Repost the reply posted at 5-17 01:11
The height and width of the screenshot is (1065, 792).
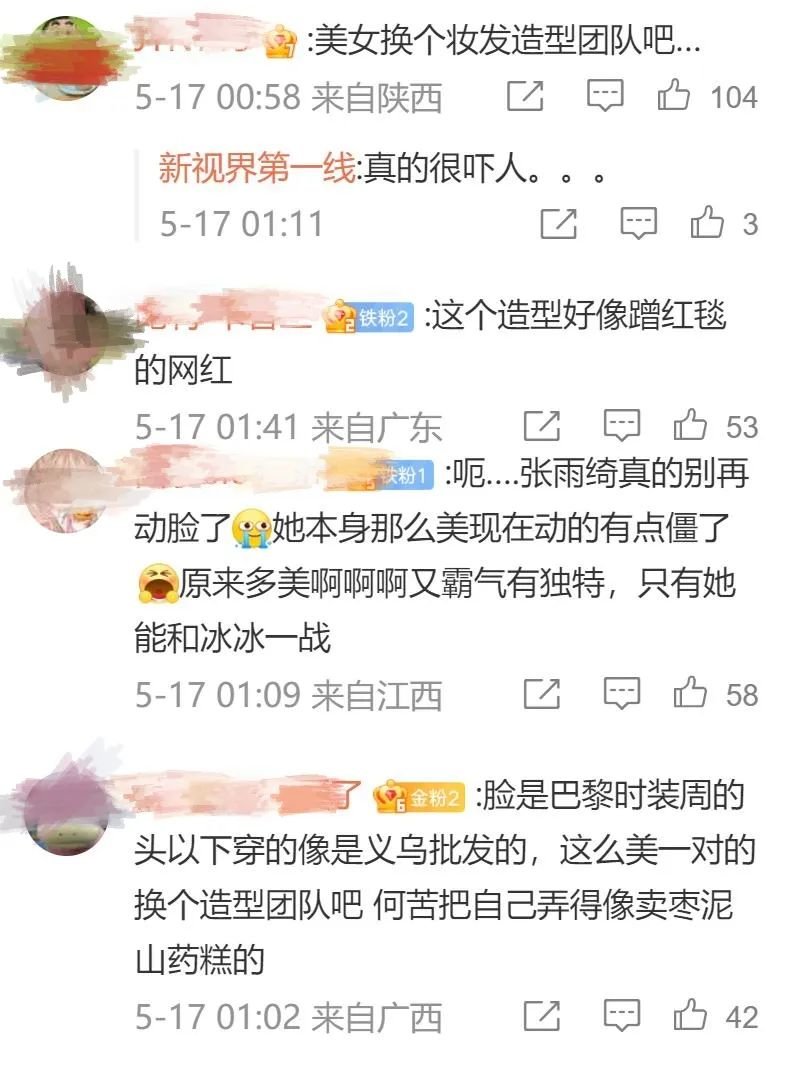pos(558,223)
